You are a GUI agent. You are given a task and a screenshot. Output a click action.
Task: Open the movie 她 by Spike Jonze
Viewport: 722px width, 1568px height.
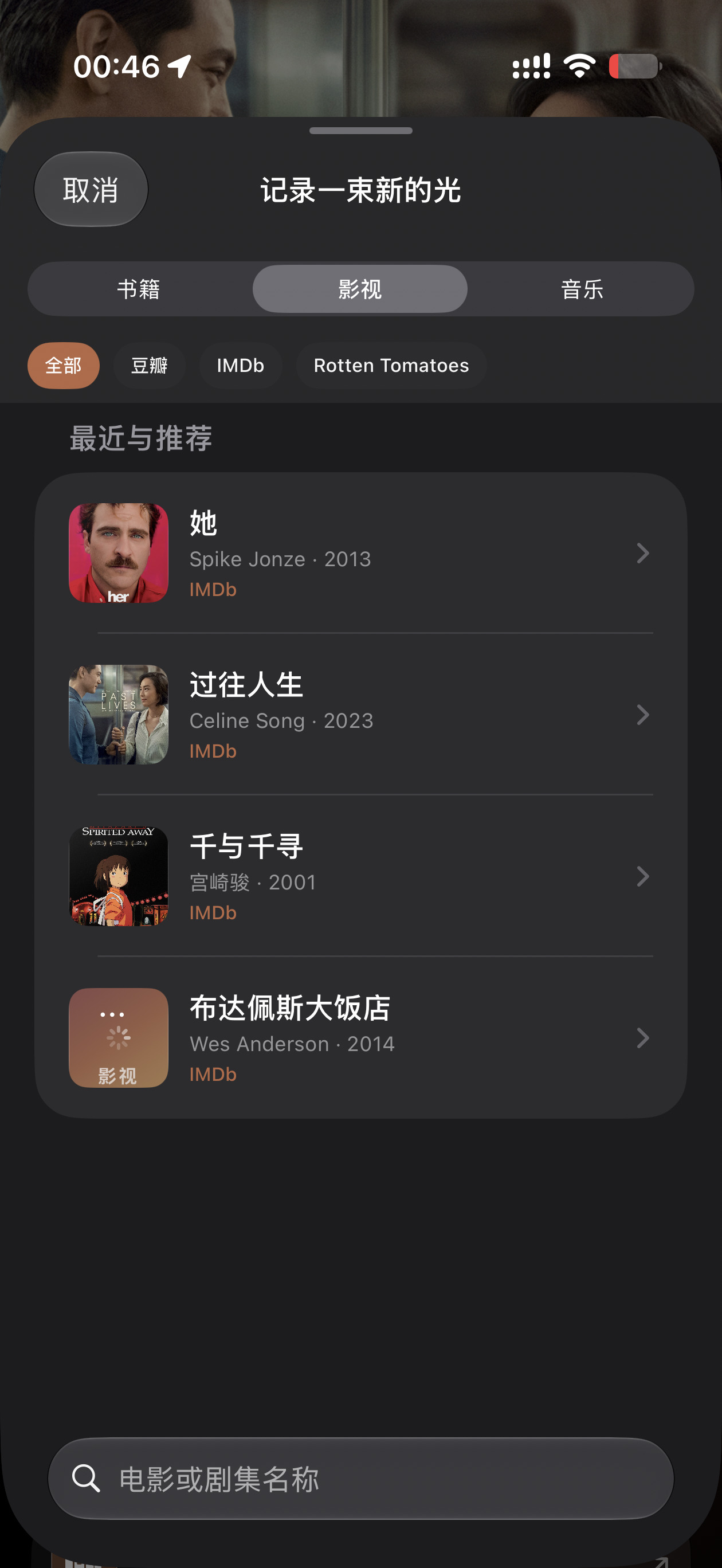[361, 553]
